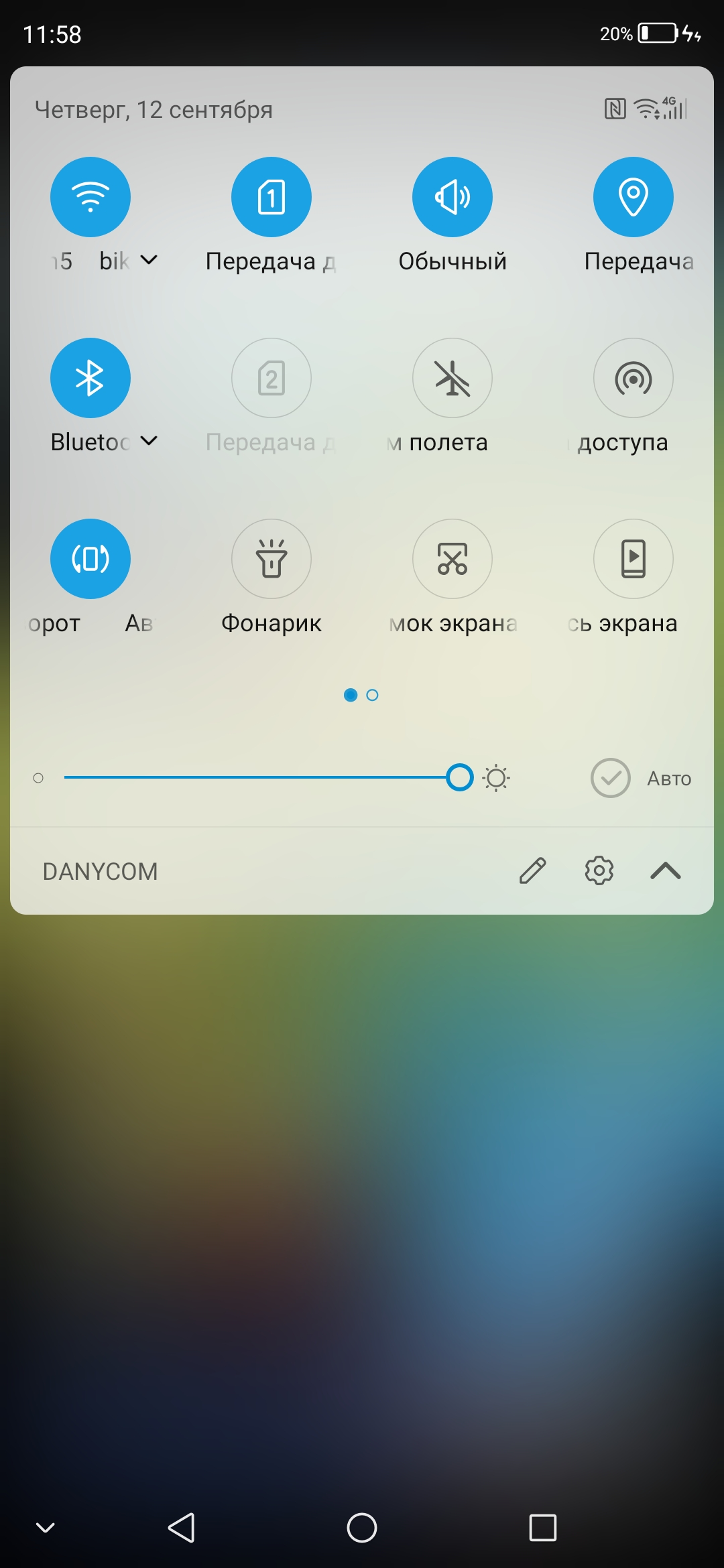Expand the Bluetooth devices dropdown arrow
The image size is (724, 1568).
pos(149,441)
